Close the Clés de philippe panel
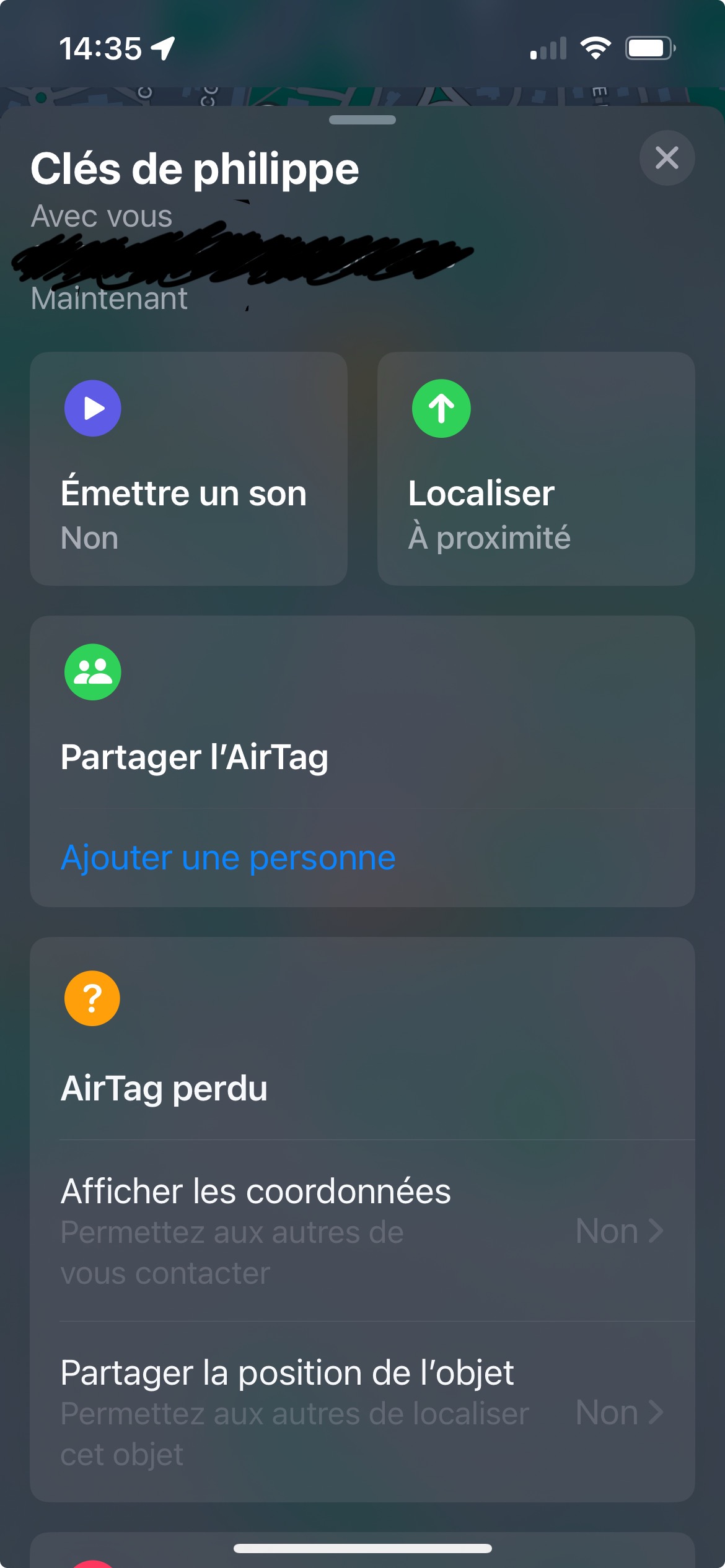This screenshot has height=1568, width=725. point(667,158)
